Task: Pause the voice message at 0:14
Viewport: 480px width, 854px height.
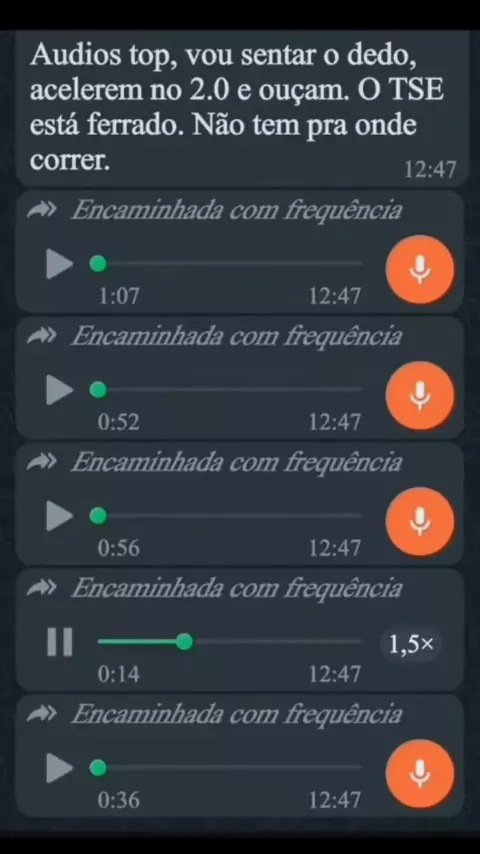Action: pyautogui.click(x=59, y=642)
